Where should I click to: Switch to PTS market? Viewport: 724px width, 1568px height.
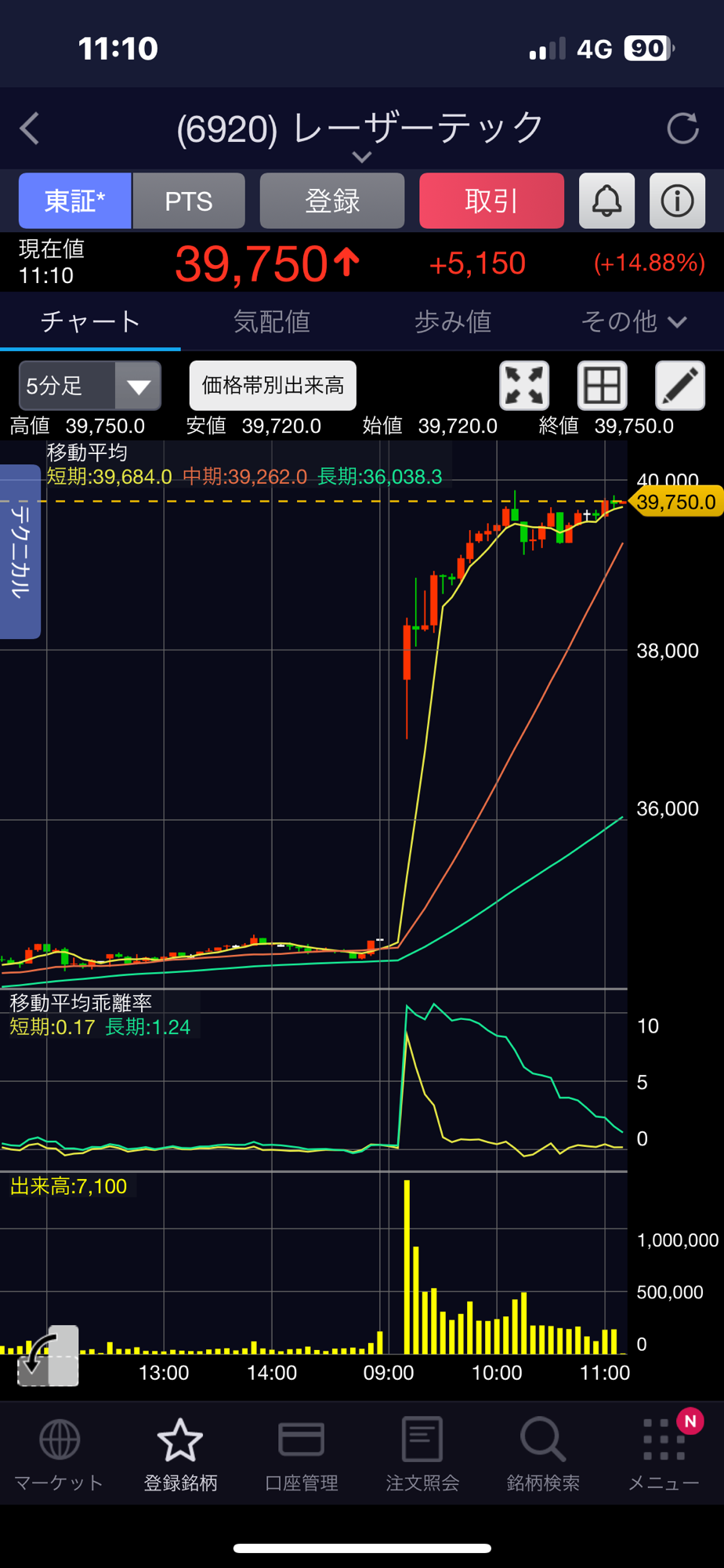pos(189,201)
